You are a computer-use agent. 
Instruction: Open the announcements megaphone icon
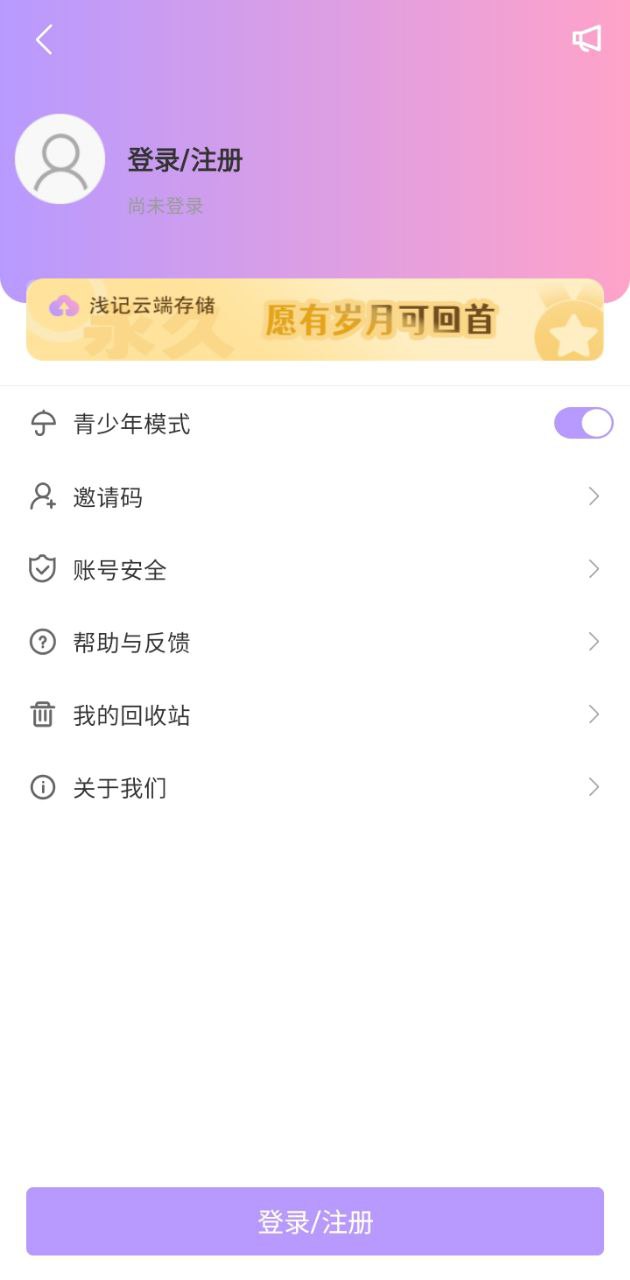coord(587,39)
